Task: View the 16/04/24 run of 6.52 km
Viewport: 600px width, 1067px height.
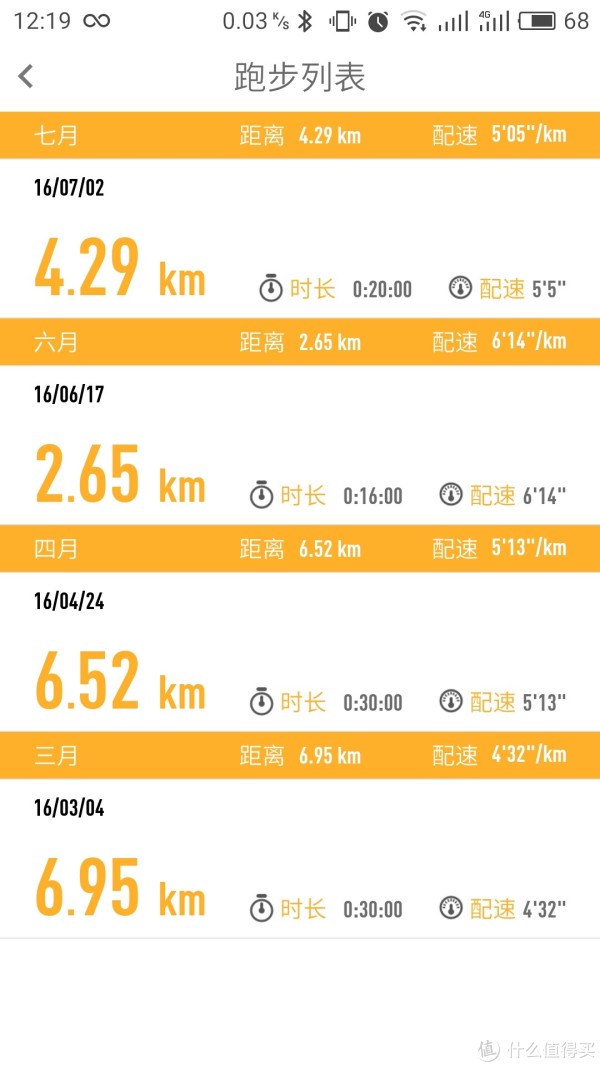Action: pyautogui.click(x=300, y=652)
